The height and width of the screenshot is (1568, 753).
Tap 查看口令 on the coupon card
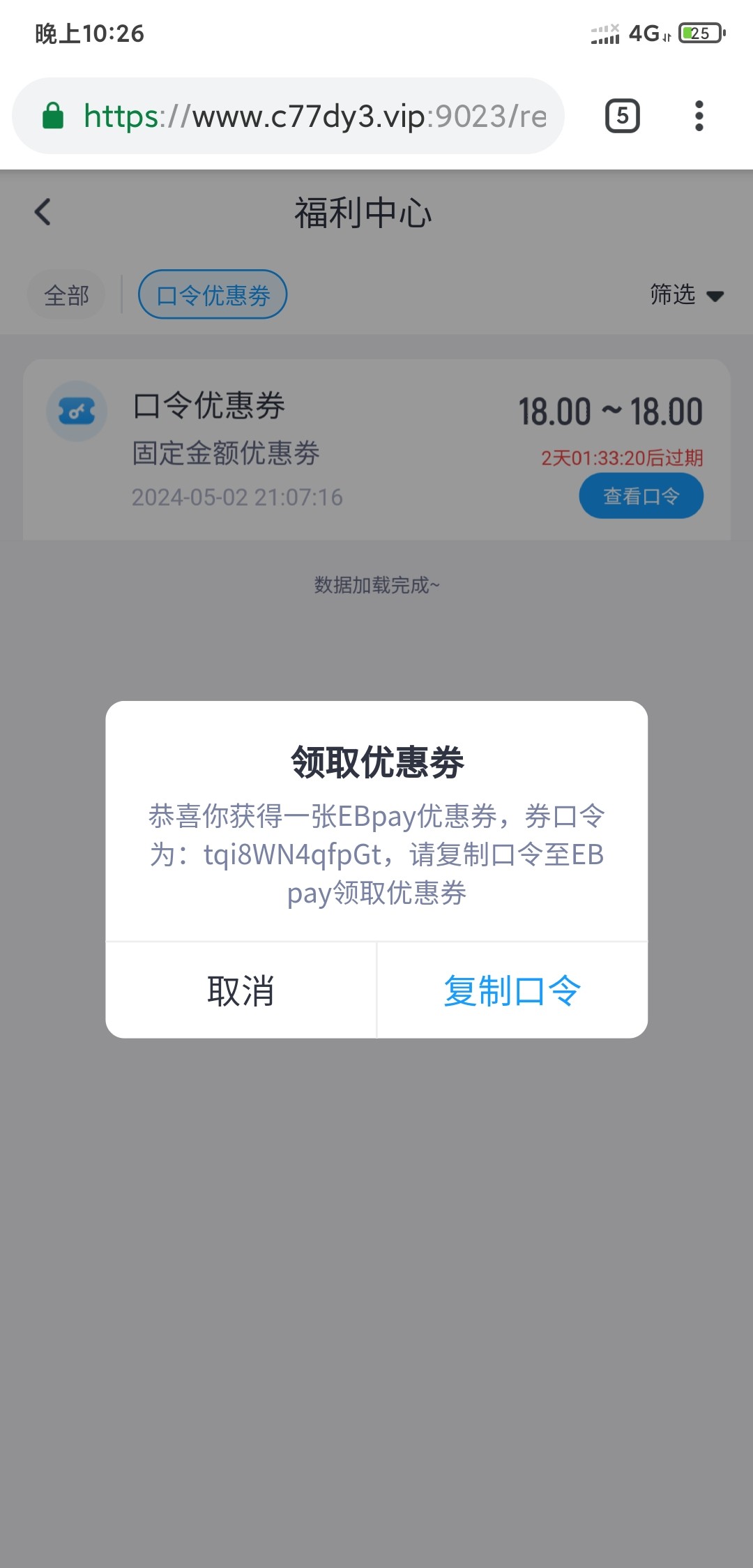click(x=641, y=496)
